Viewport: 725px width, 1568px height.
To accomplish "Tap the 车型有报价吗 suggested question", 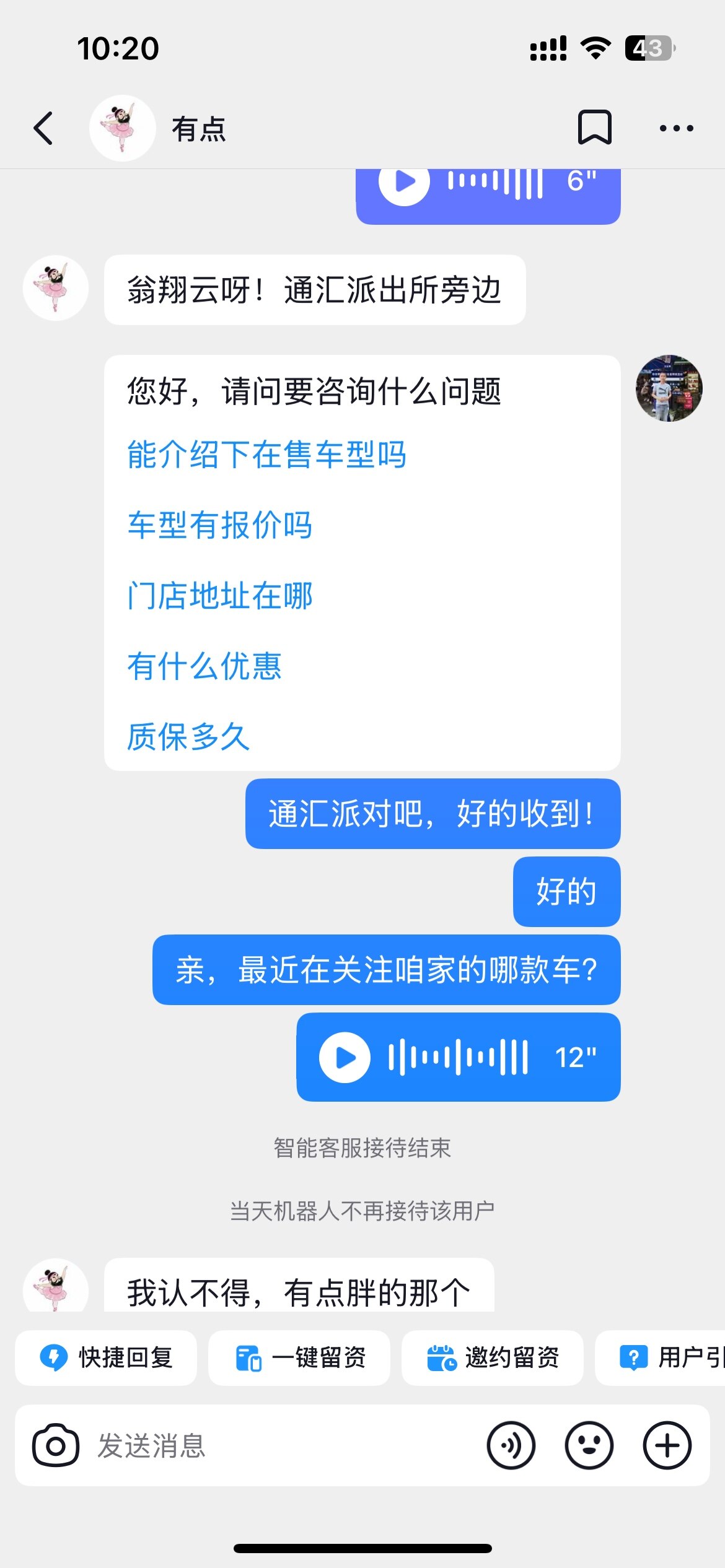I will tap(219, 525).
